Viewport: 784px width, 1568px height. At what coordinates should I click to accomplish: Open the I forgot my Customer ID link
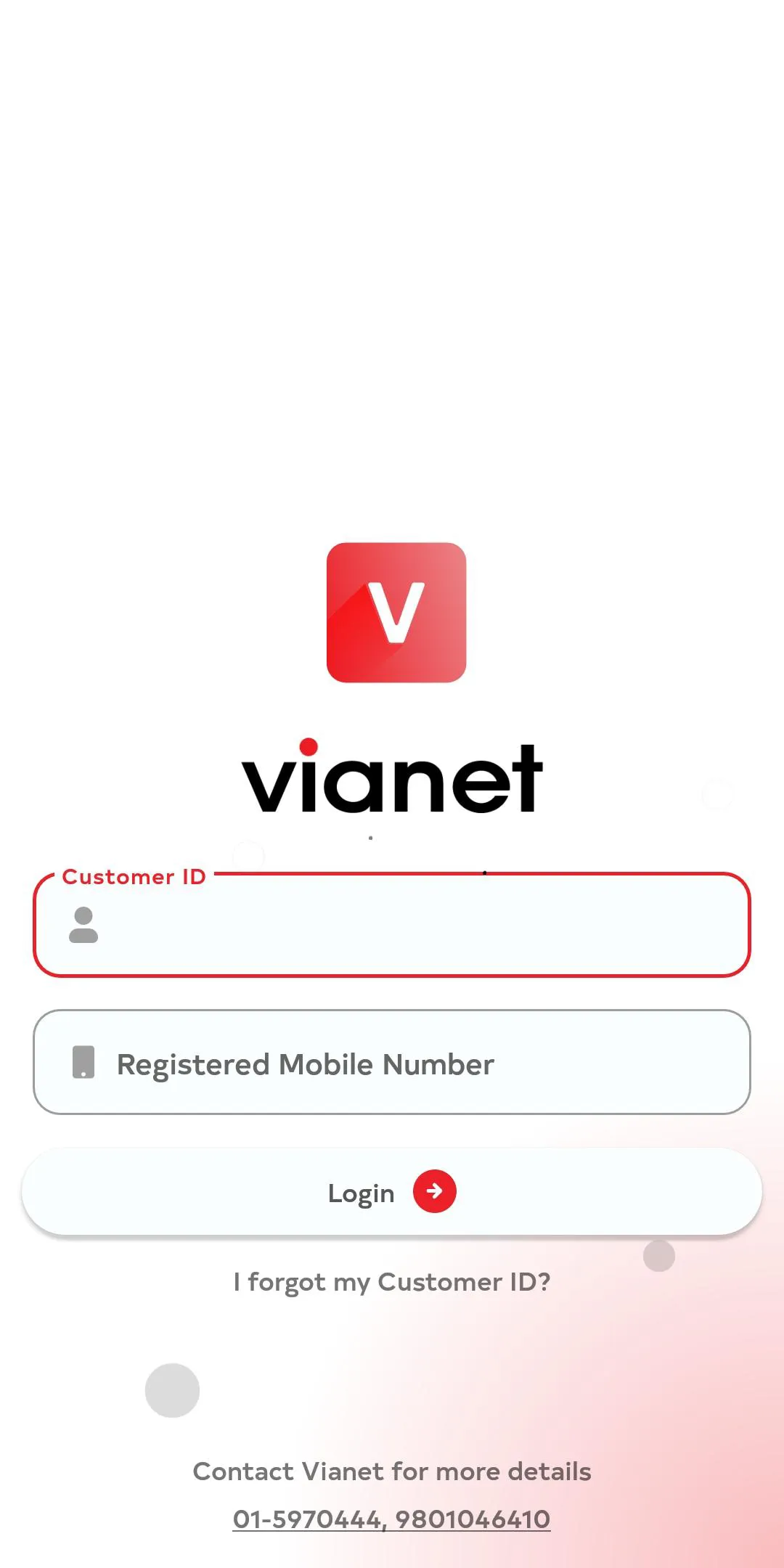click(392, 1282)
